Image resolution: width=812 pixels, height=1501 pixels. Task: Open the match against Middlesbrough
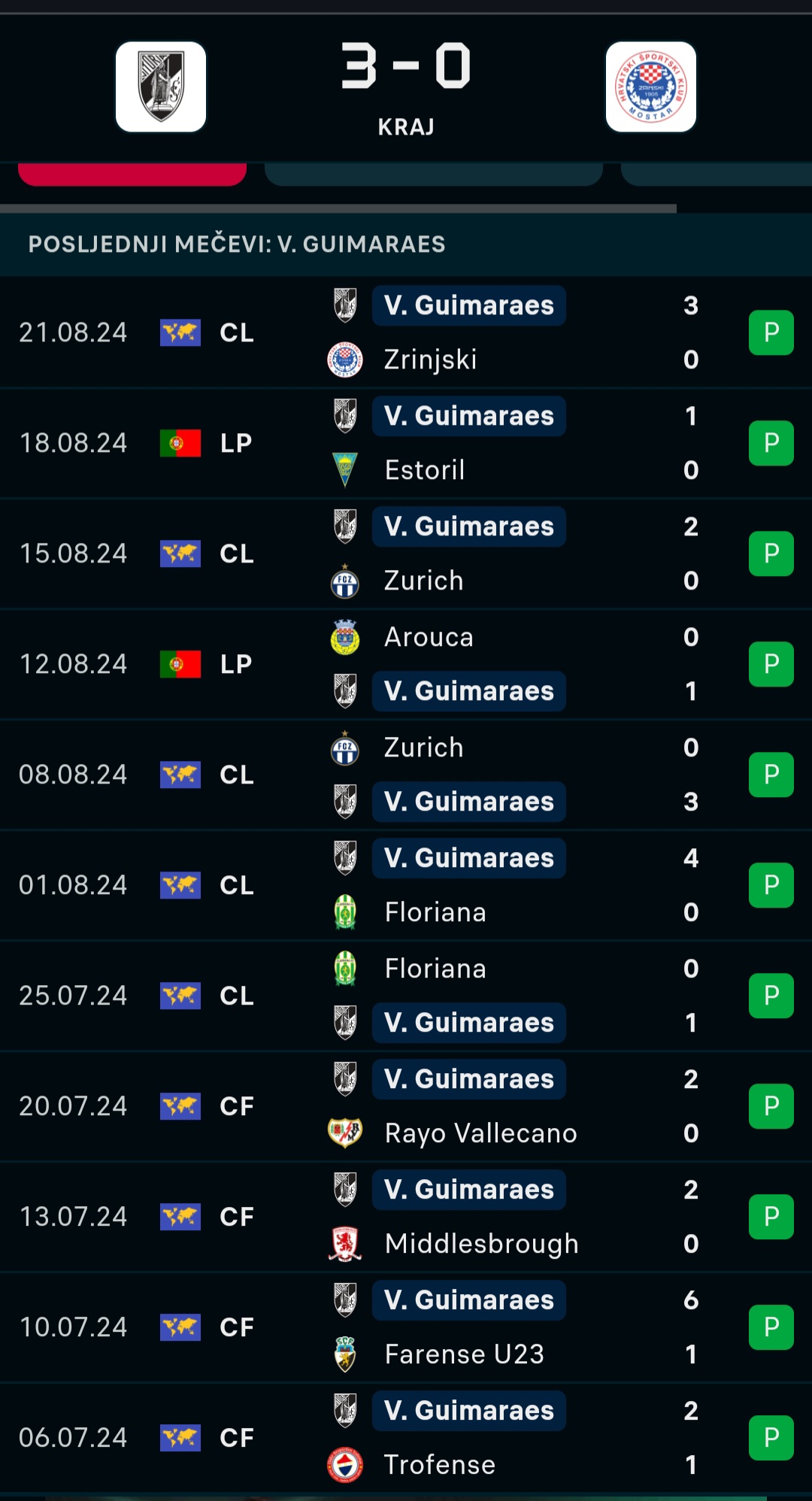pyautogui.click(x=406, y=1217)
